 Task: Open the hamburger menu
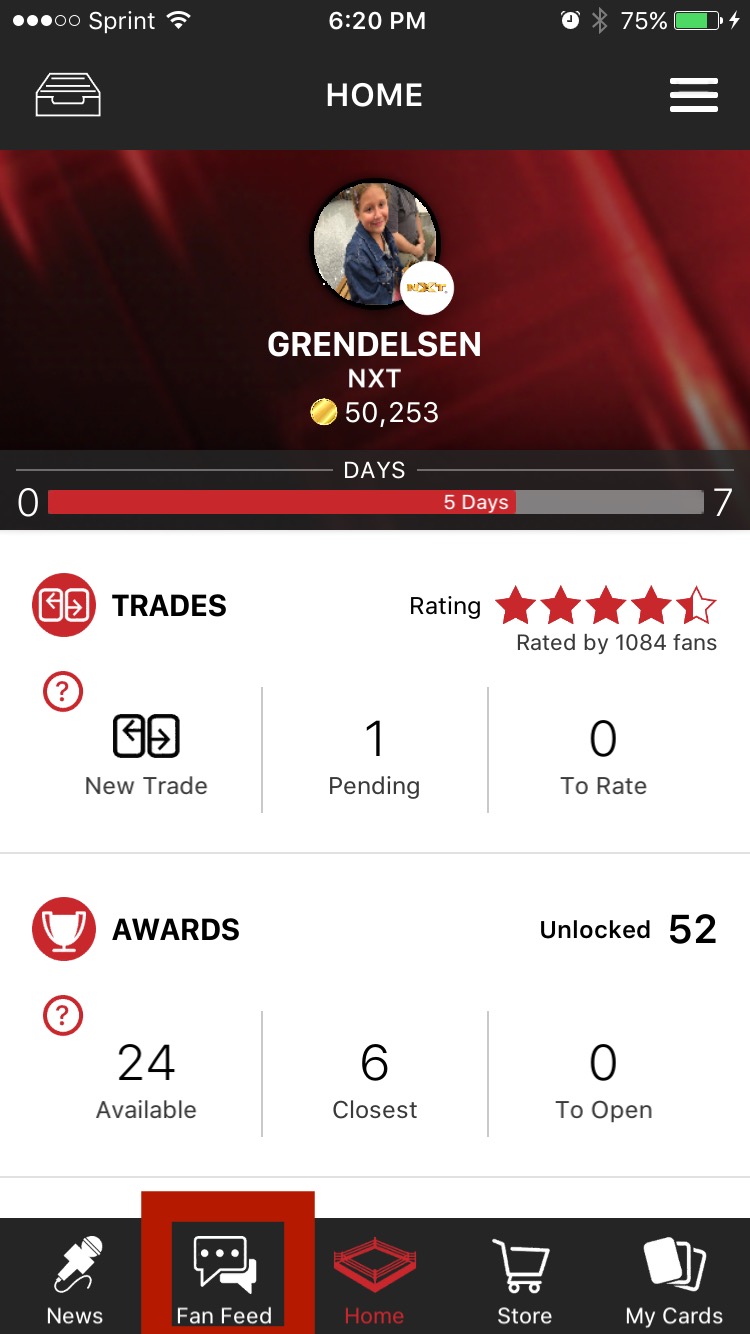(693, 96)
